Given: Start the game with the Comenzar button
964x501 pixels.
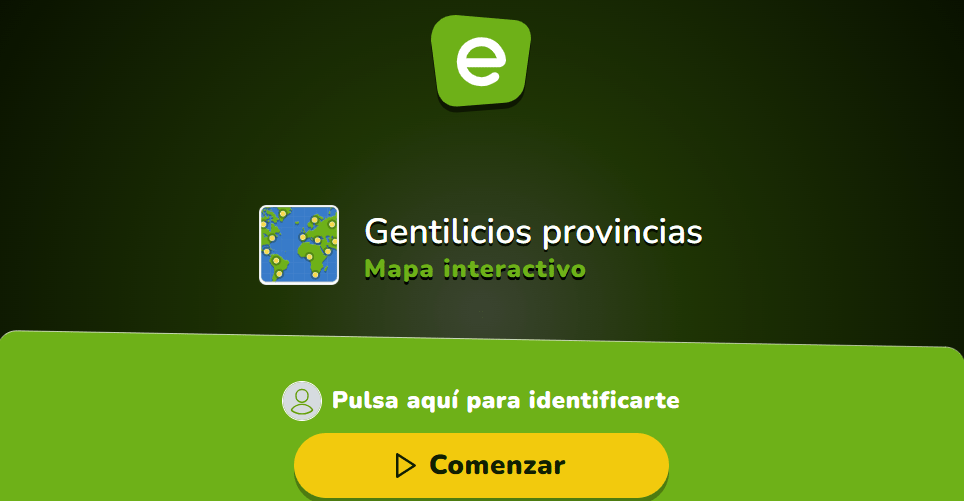Looking at the screenshot, I should pos(481,465).
